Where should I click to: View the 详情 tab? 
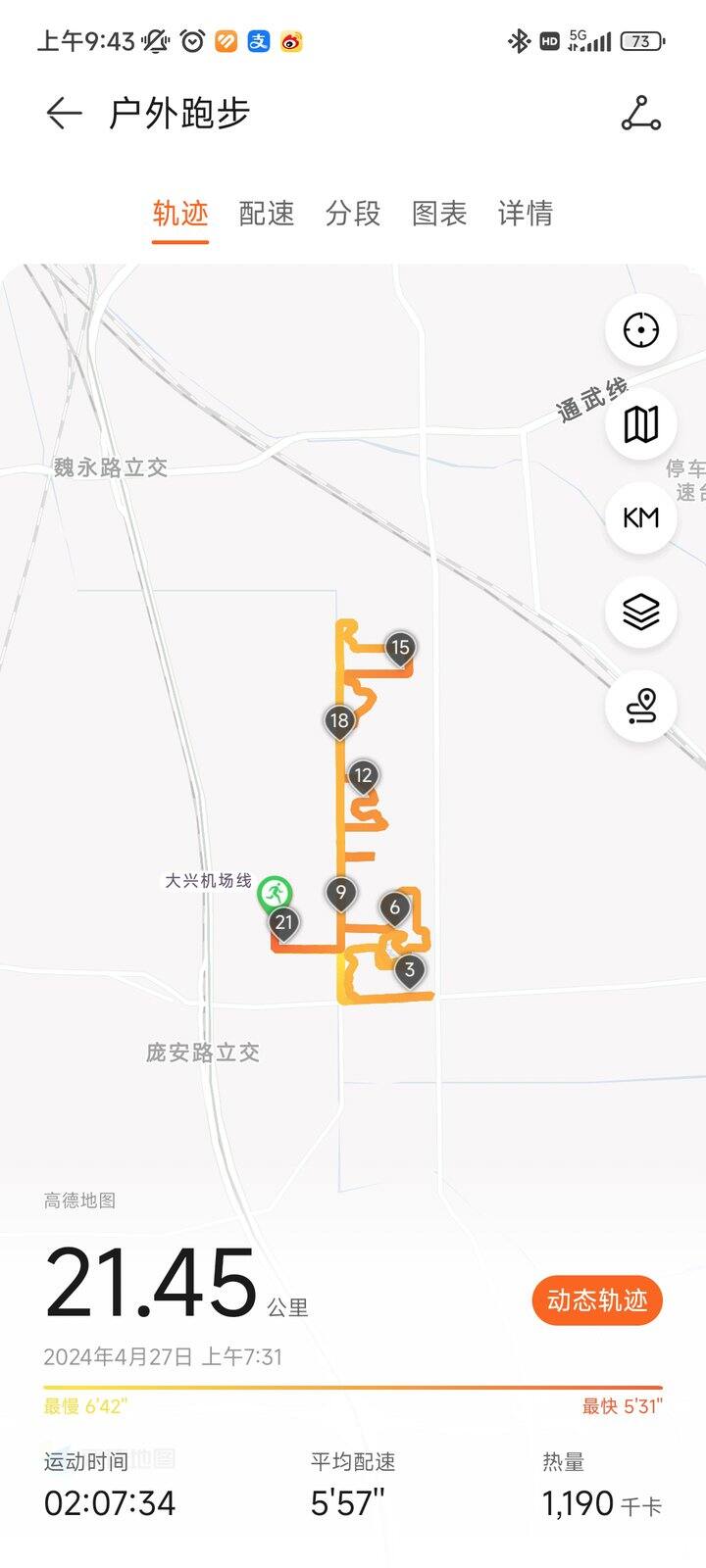526,214
